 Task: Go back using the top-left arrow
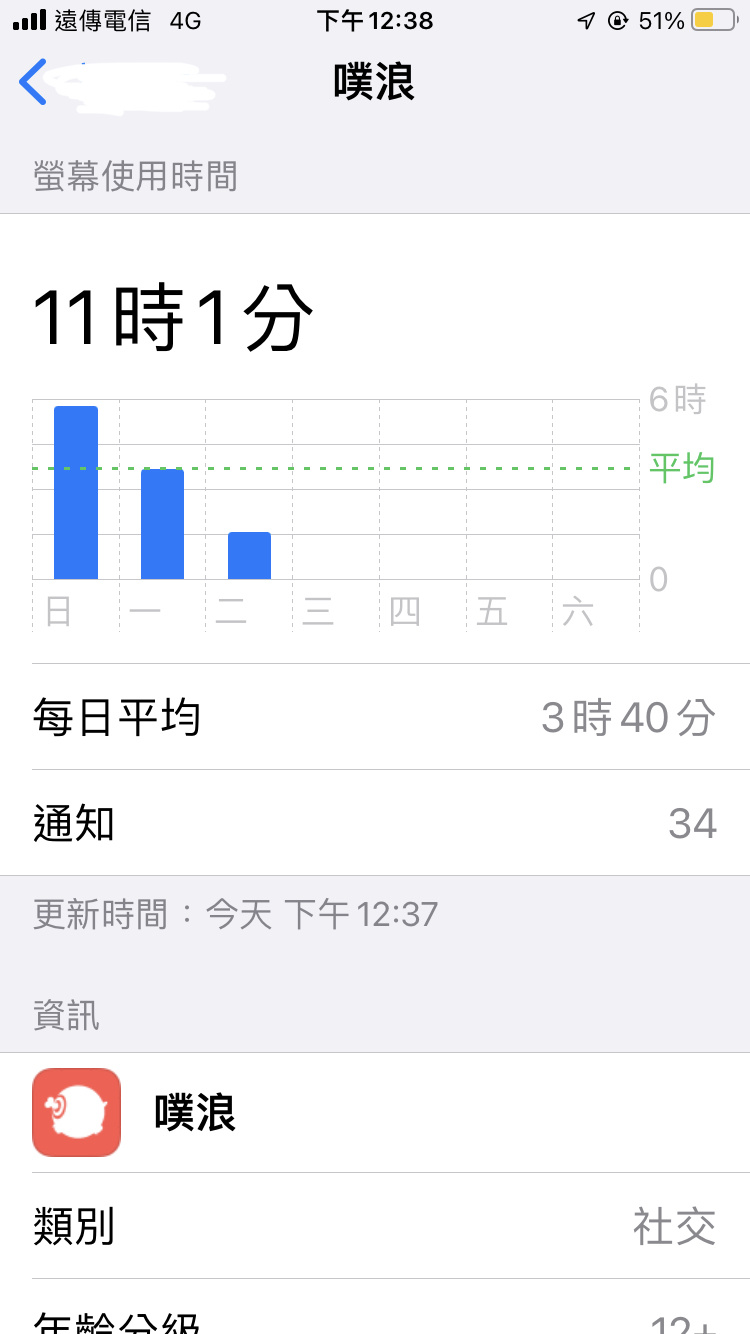point(33,82)
